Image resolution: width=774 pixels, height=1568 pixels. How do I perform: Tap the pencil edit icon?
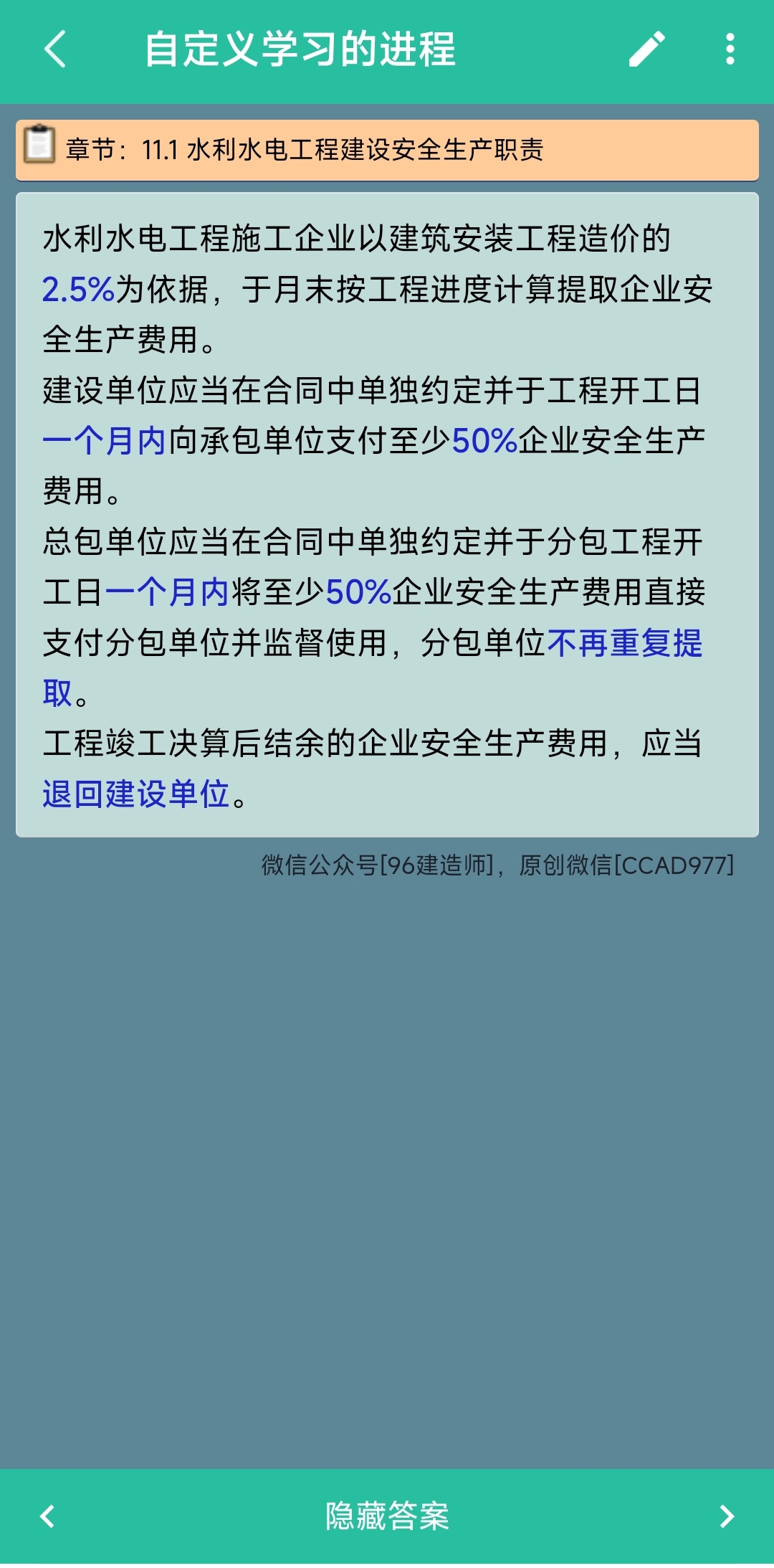tap(647, 49)
